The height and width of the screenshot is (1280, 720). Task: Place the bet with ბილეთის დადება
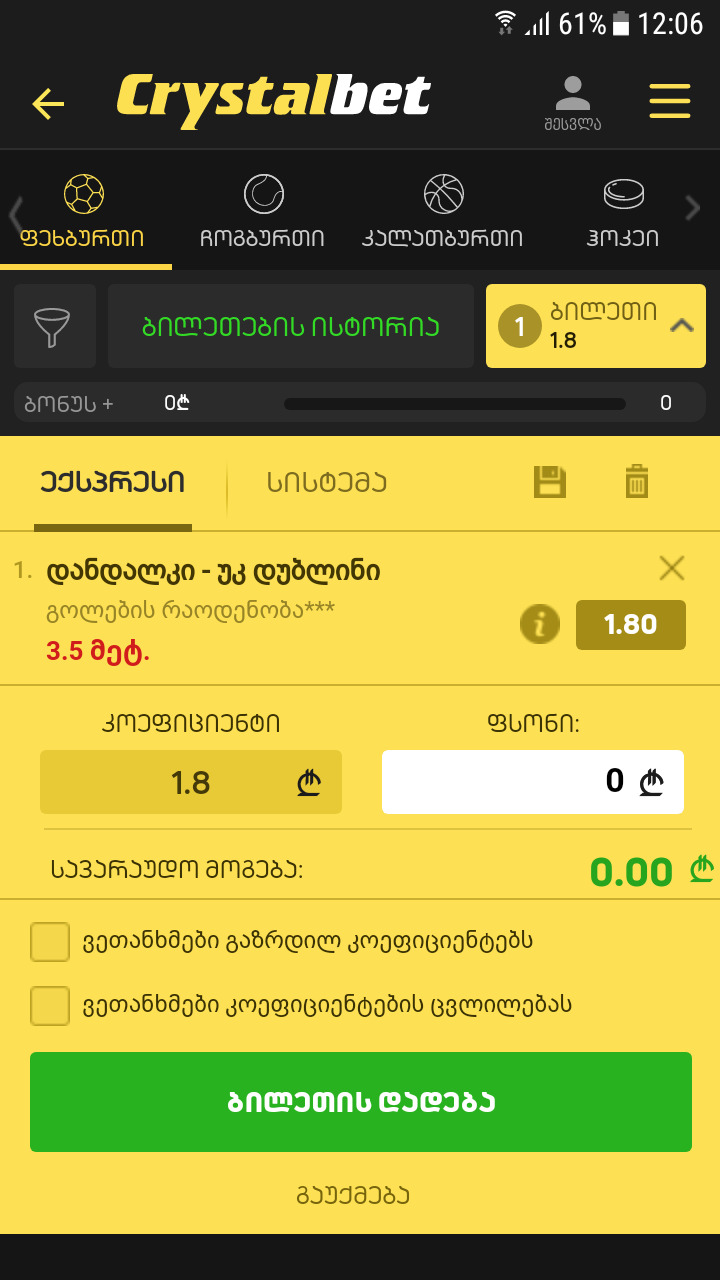360,1102
